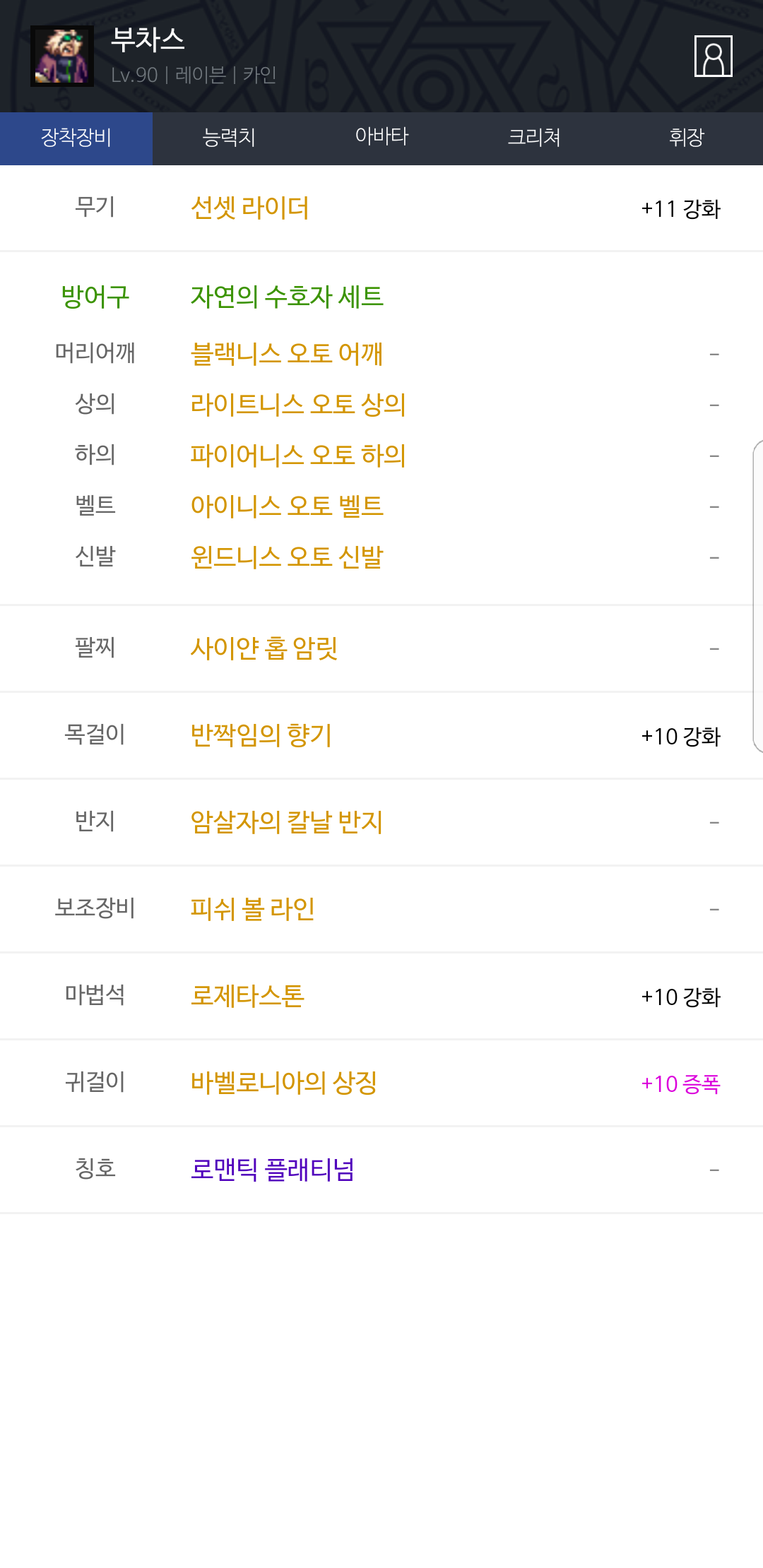View 파이어니스 오토 하의 details
The image size is (763, 1568).
[298, 456]
